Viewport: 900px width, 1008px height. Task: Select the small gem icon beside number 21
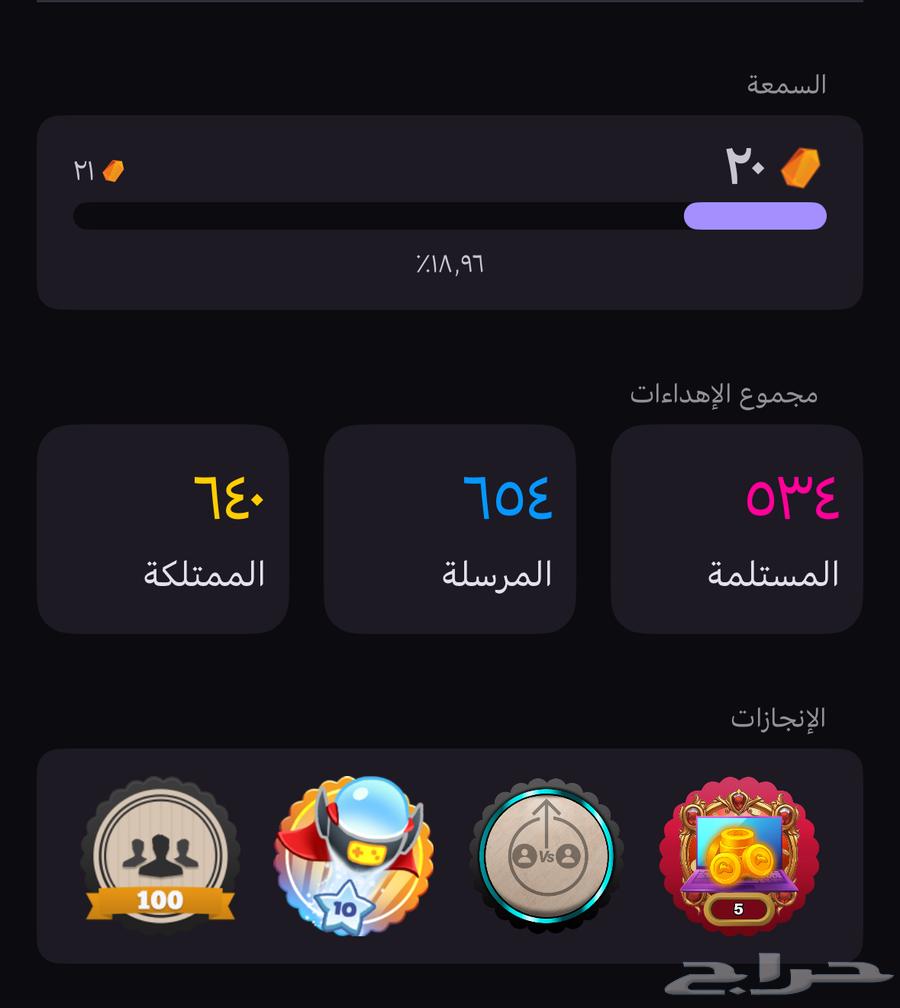pos(113,170)
